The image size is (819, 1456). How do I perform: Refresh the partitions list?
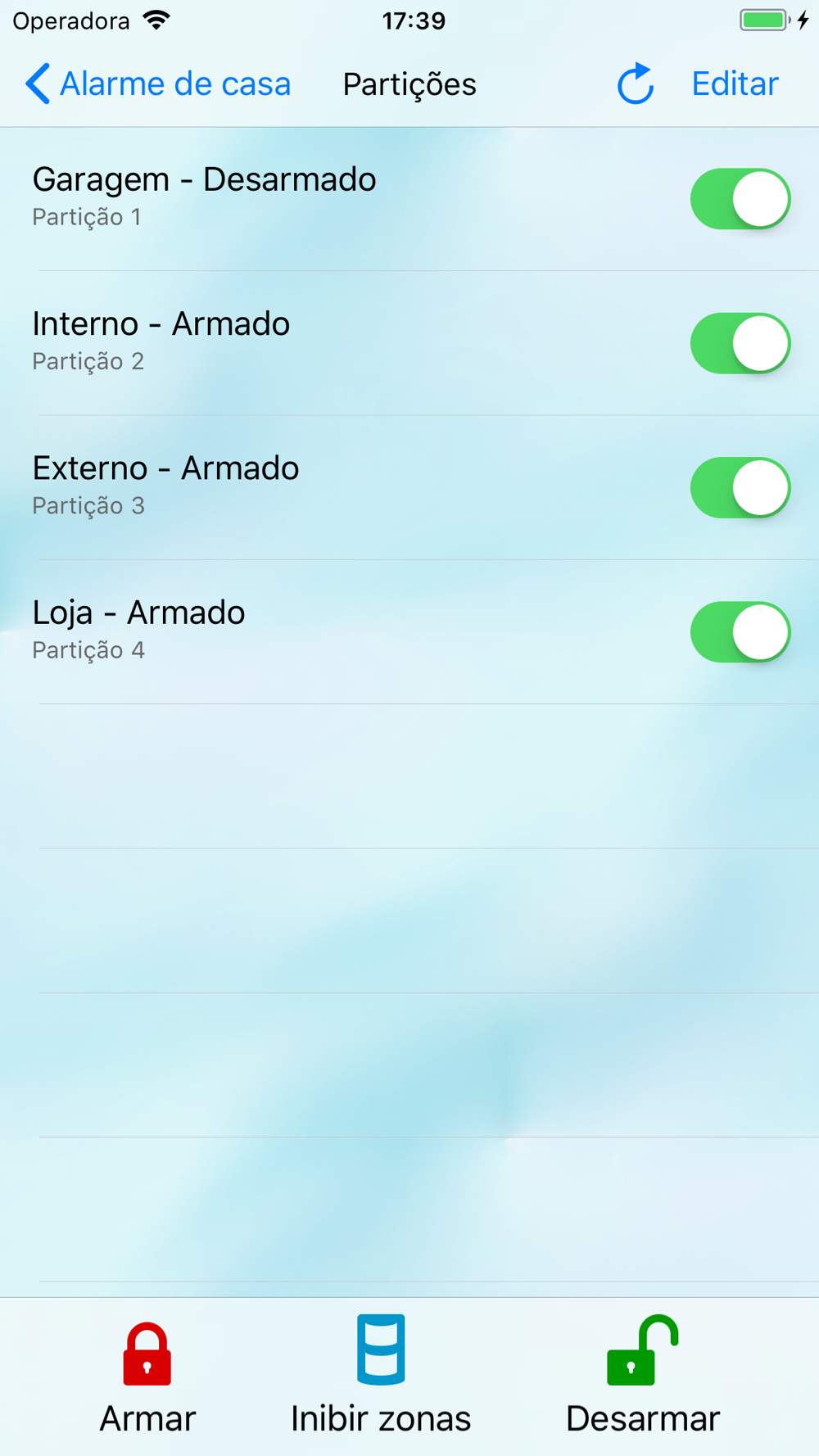pos(635,84)
